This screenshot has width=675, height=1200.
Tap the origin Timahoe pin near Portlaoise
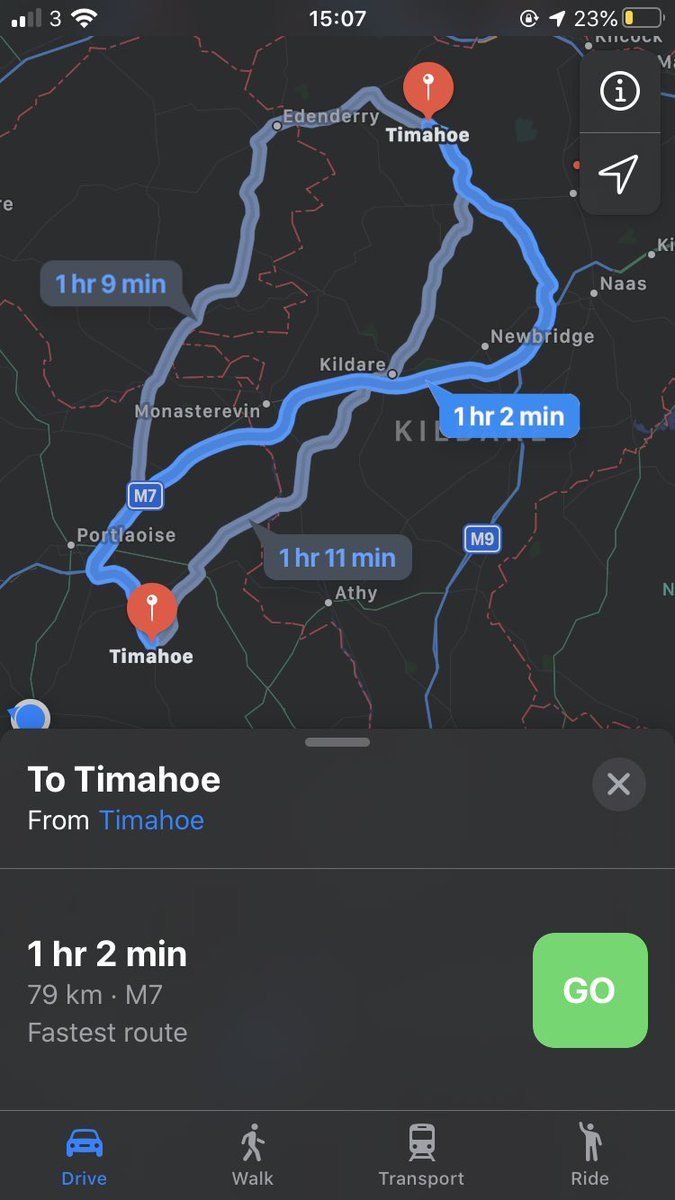pos(151,608)
